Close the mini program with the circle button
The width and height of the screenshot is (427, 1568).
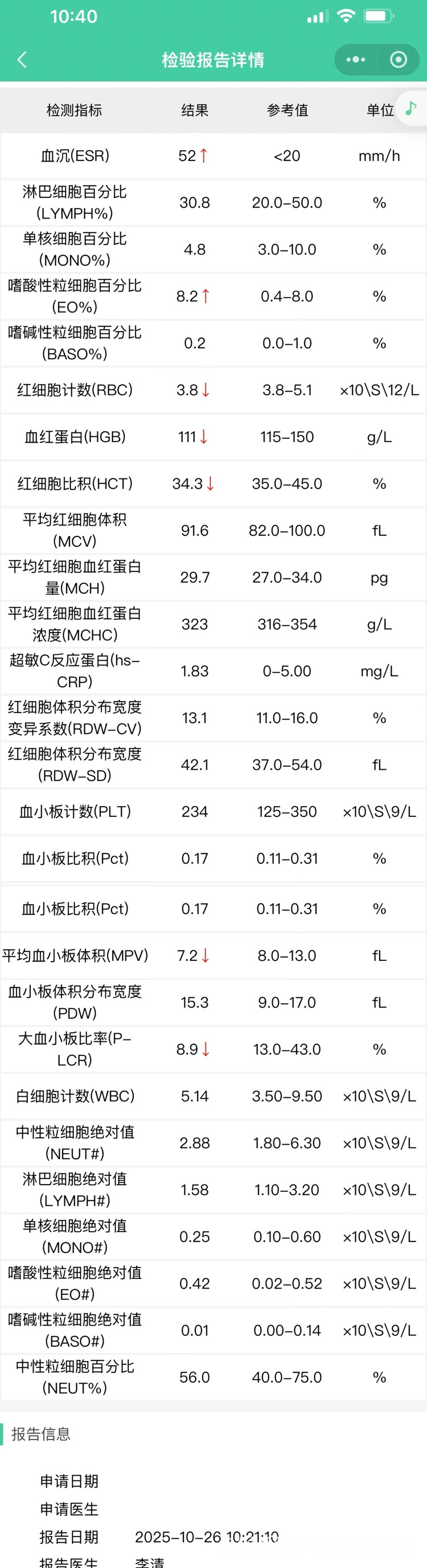399,60
